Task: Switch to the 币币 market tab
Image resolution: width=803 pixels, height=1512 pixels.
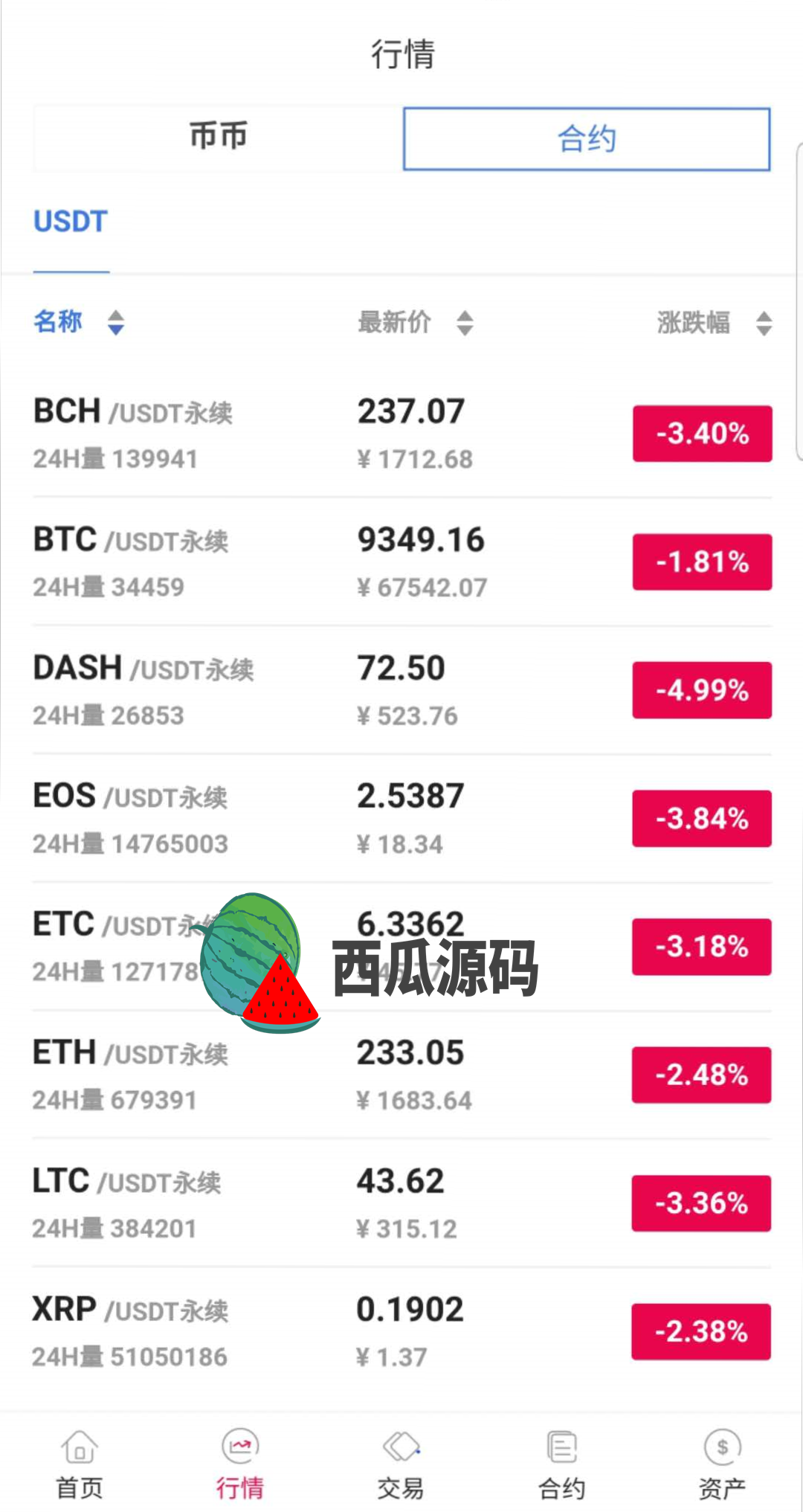Action: [x=218, y=138]
